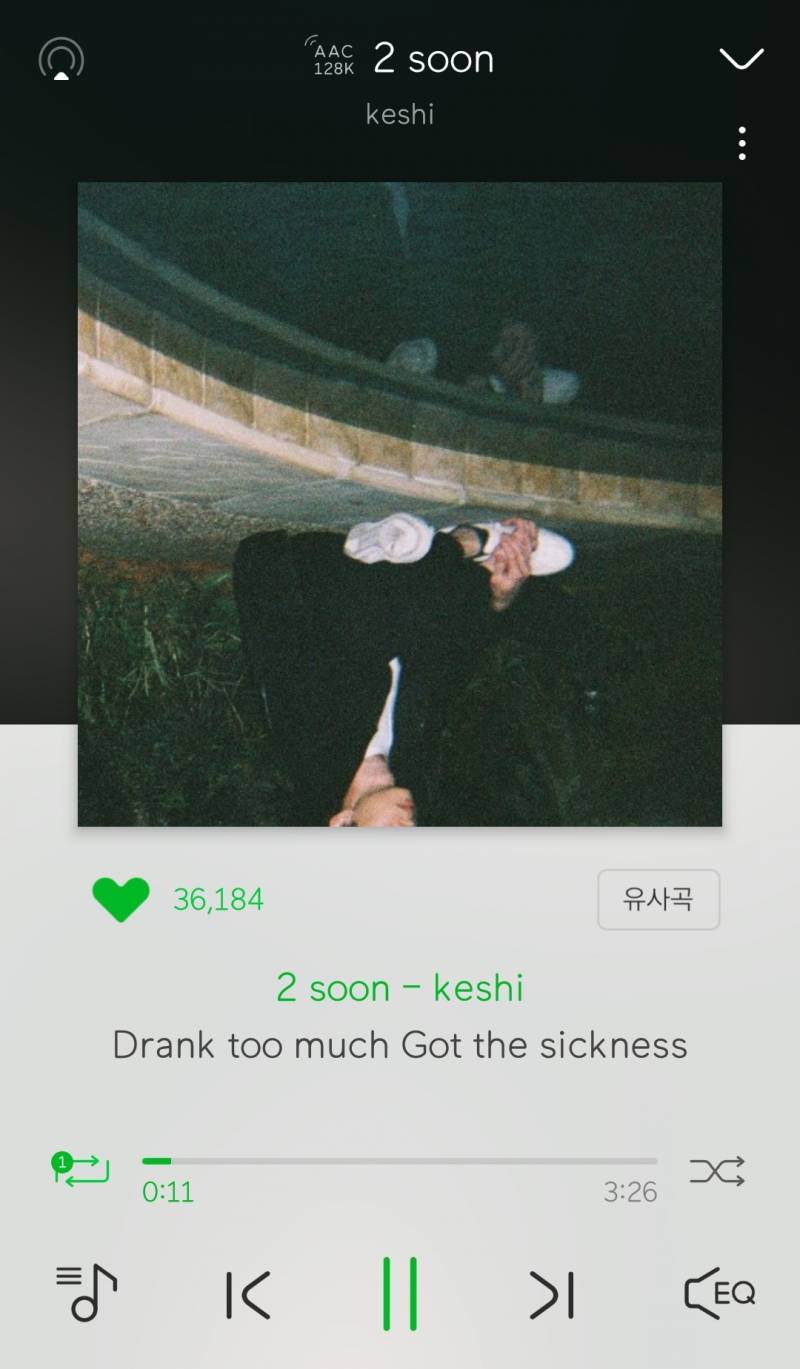Go to the previous track
This screenshot has height=1369, width=800.
coord(248,1294)
